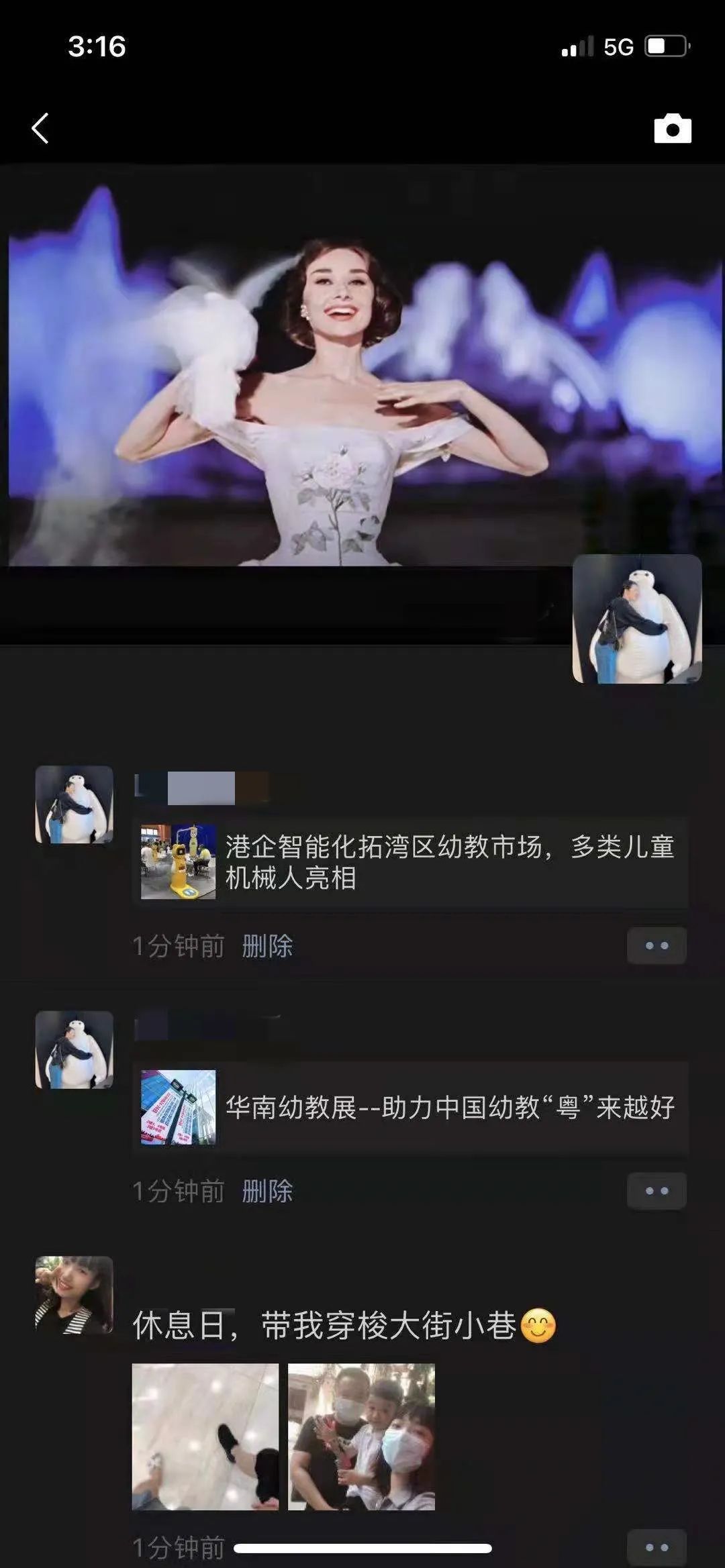This screenshot has width=725, height=1568.
Task: Open the avatar of the 休息日 post author
Action: click(74, 1295)
